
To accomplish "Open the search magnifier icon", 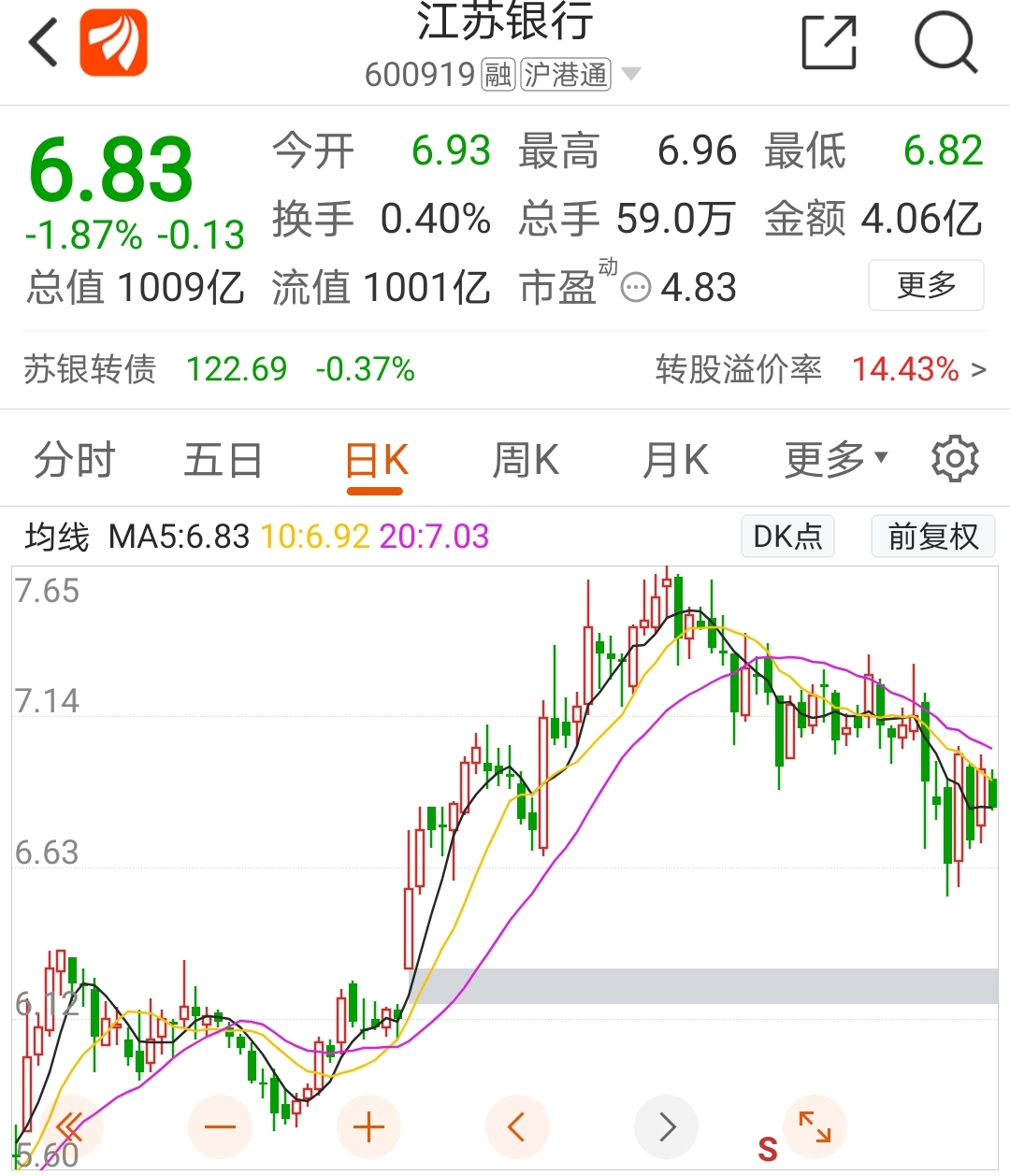I will [x=945, y=43].
